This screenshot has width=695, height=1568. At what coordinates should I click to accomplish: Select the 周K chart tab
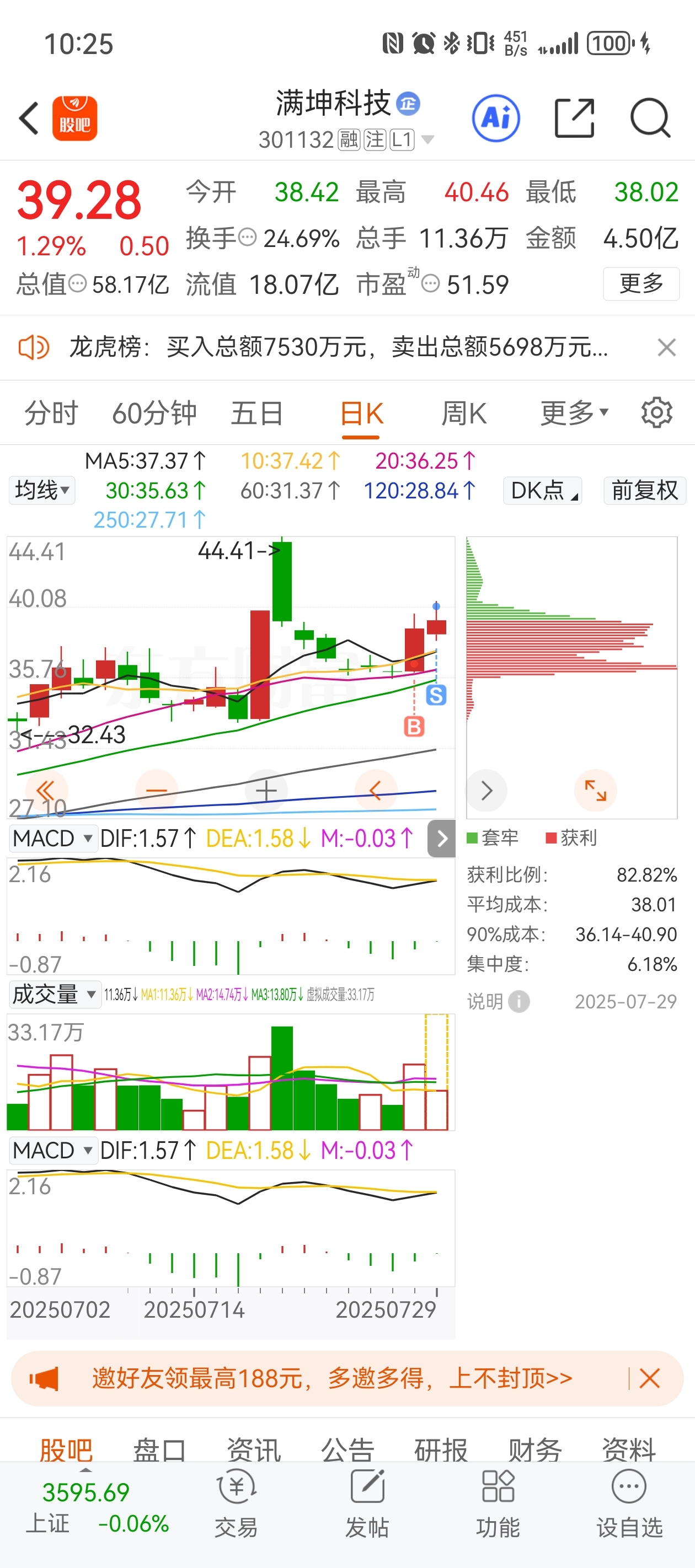463,414
